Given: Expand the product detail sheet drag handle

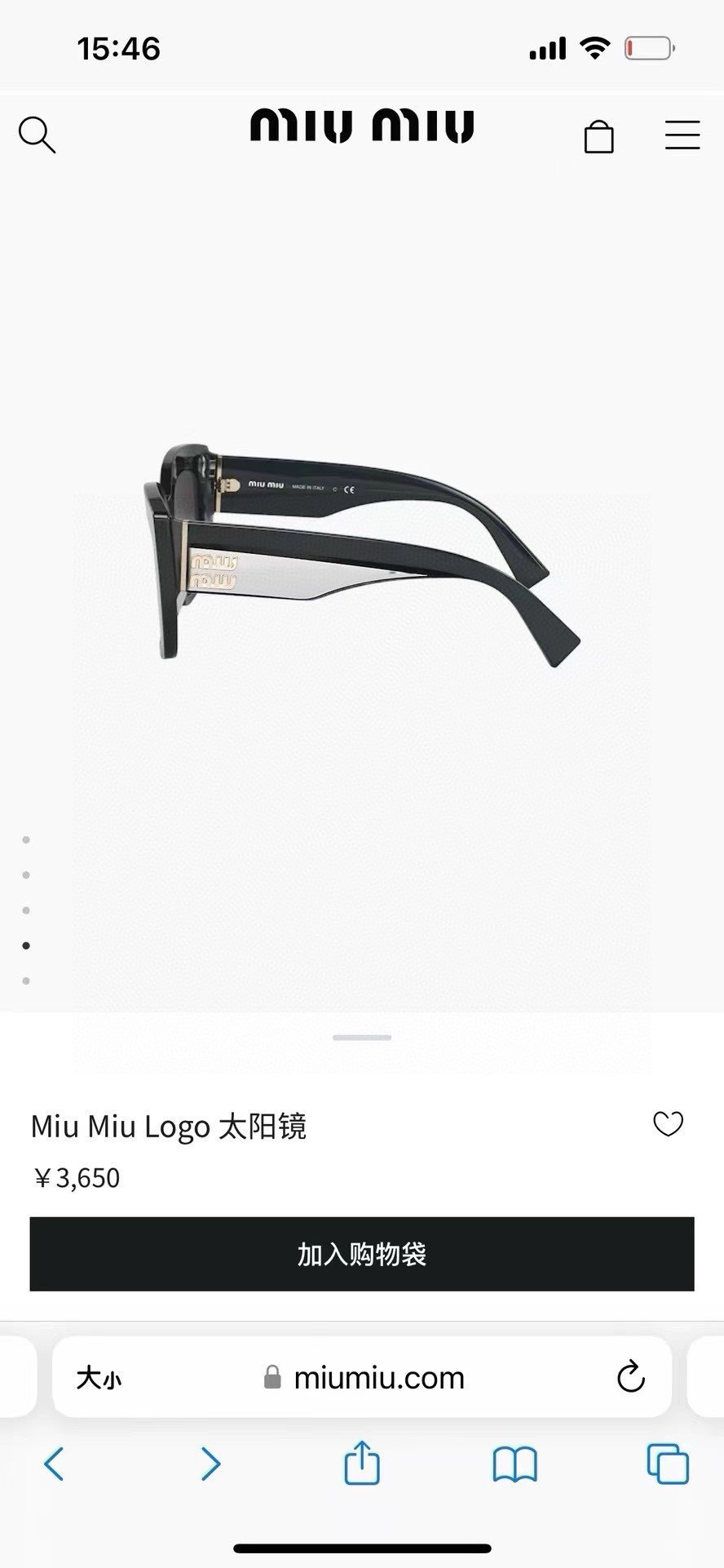Looking at the screenshot, I should 361,1037.
